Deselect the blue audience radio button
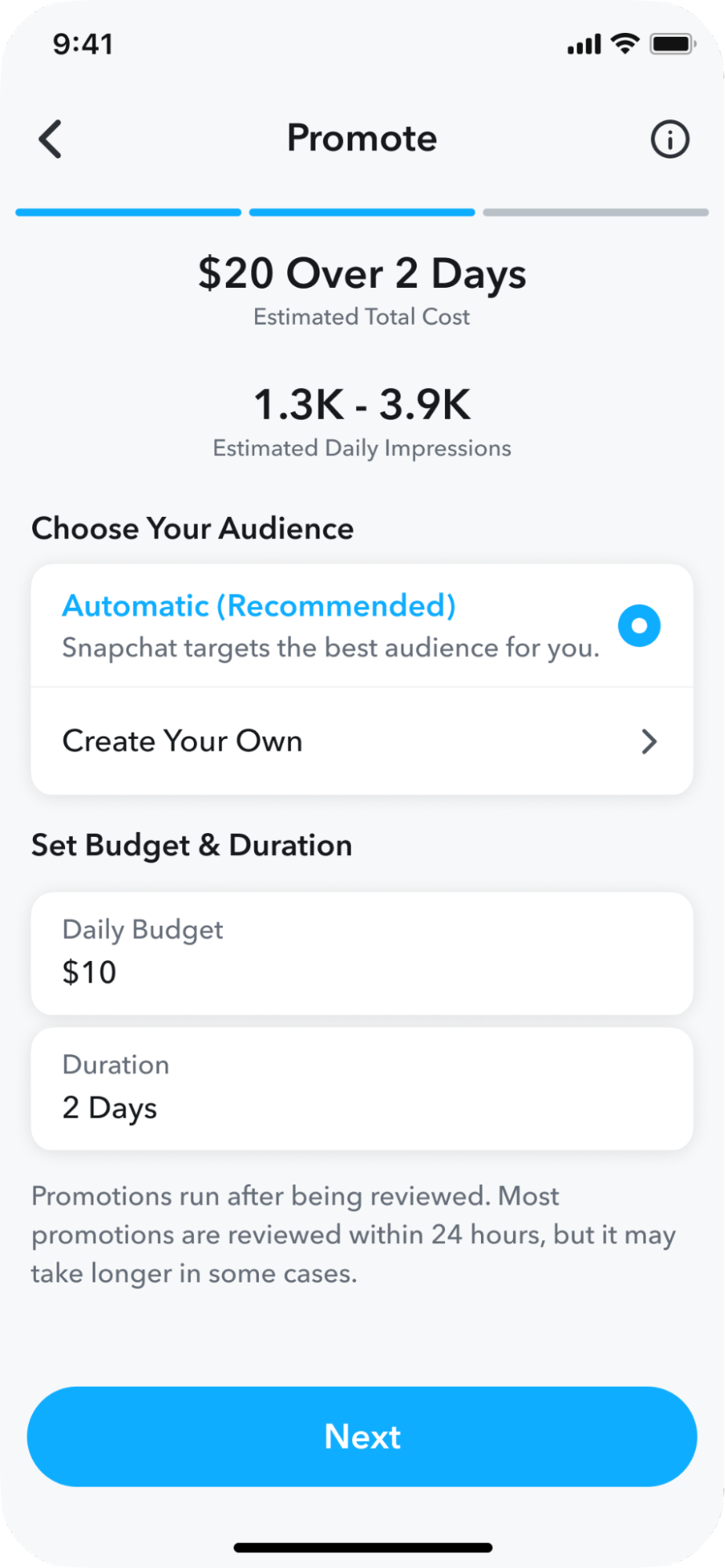The height and width of the screenshot is (1568, 725). 639,625
